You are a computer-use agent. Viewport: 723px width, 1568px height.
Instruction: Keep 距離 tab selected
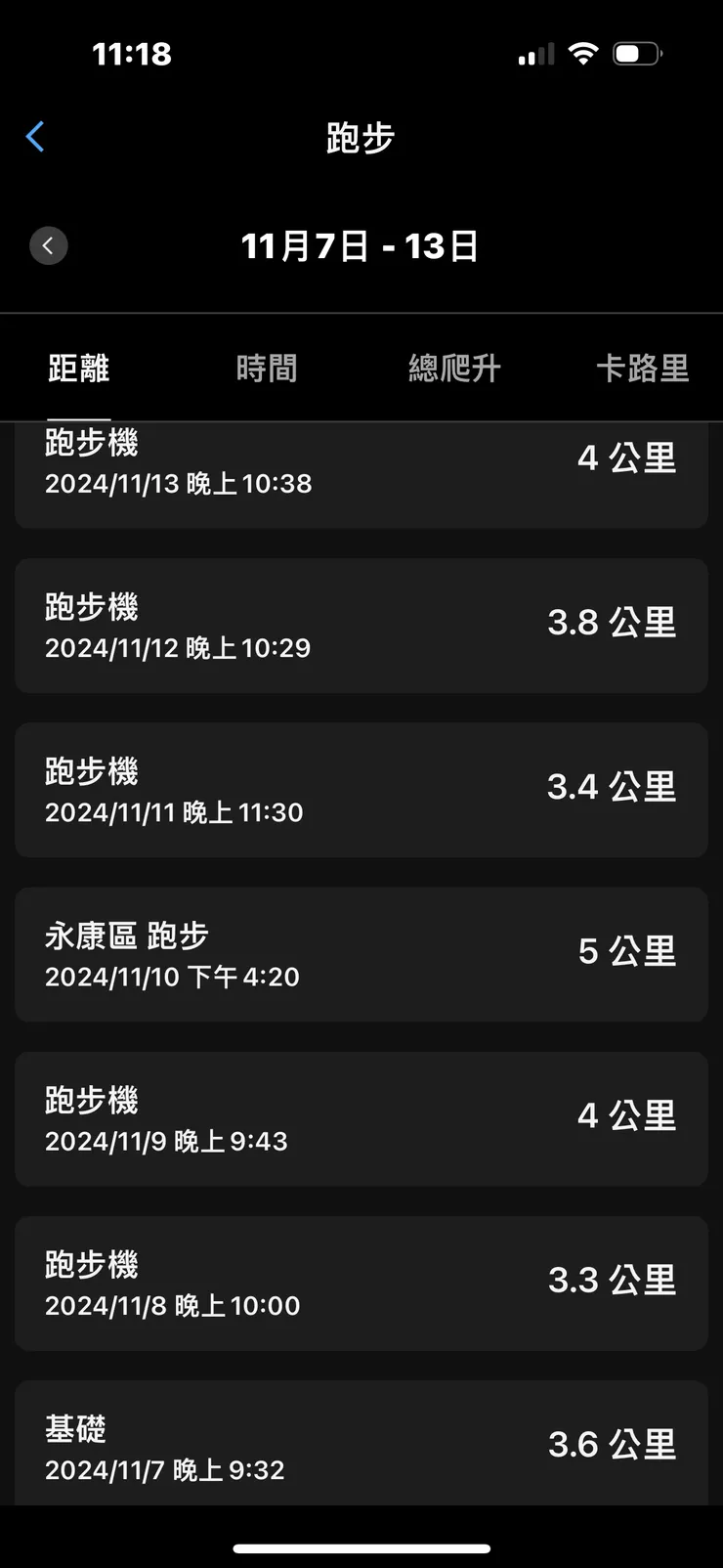tap(78, 369)
